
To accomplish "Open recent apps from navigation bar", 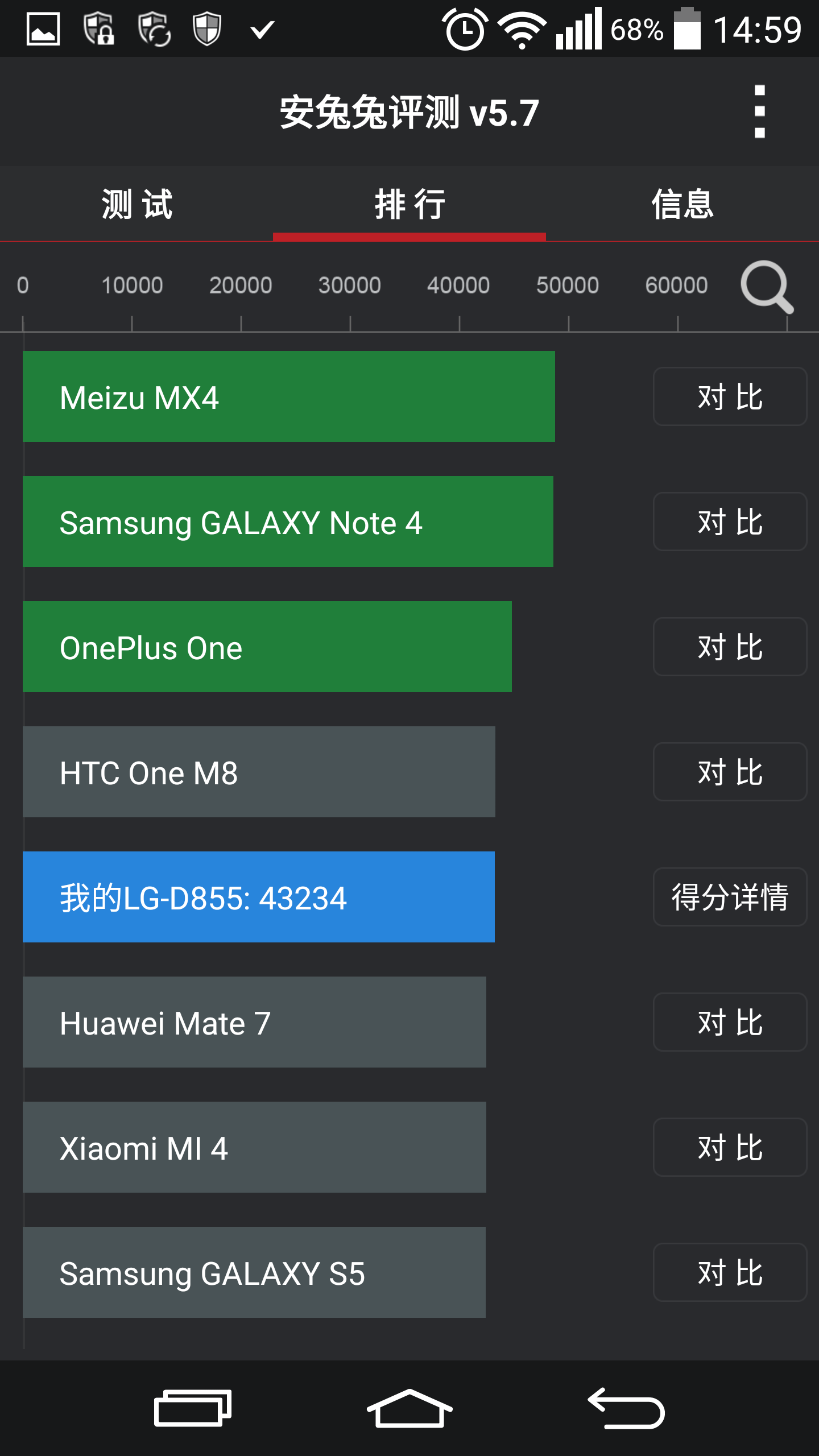I will click(x=193, y=1408).
